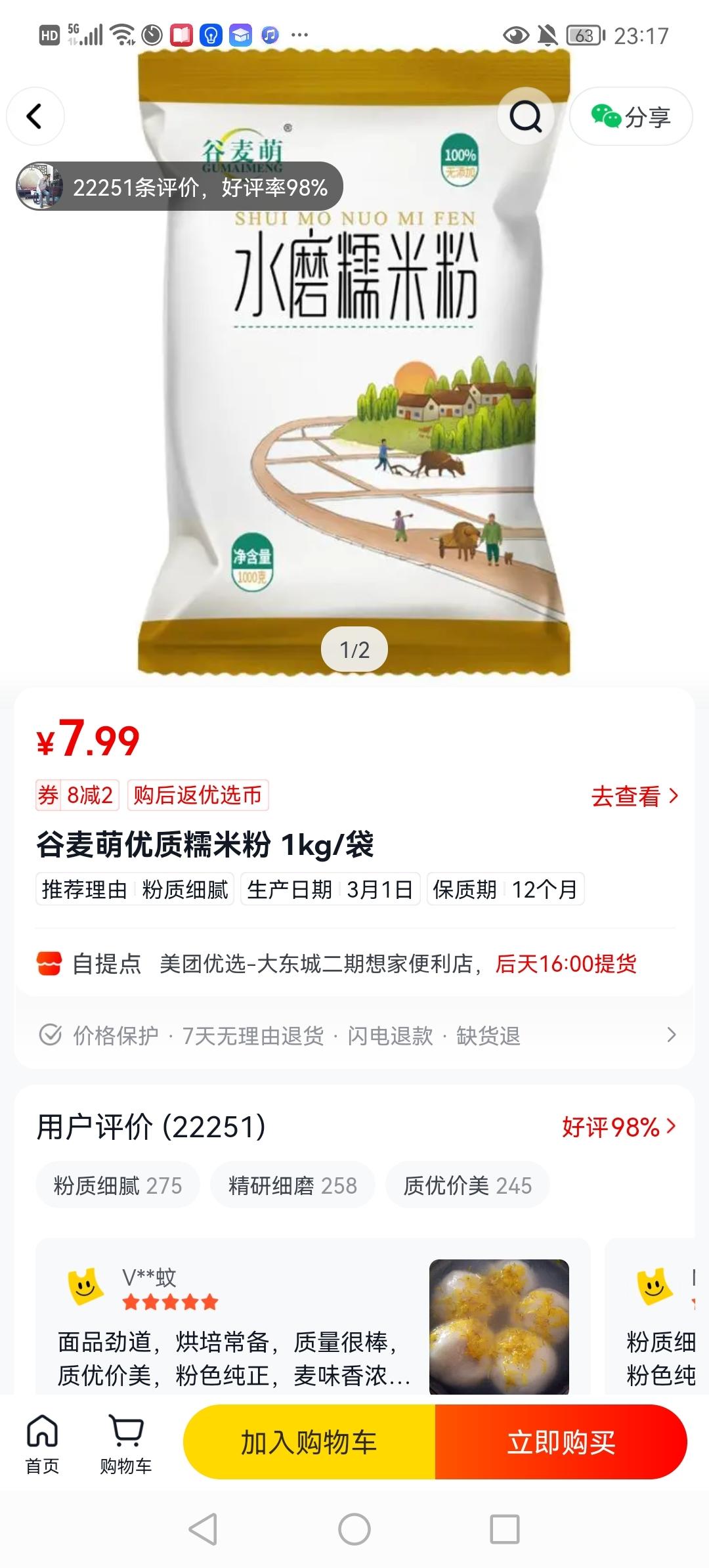Tap 加入购物车 to add to cart
Image resolution: width=709 pixels, height=1568 pixels.
click(309, 1443)
